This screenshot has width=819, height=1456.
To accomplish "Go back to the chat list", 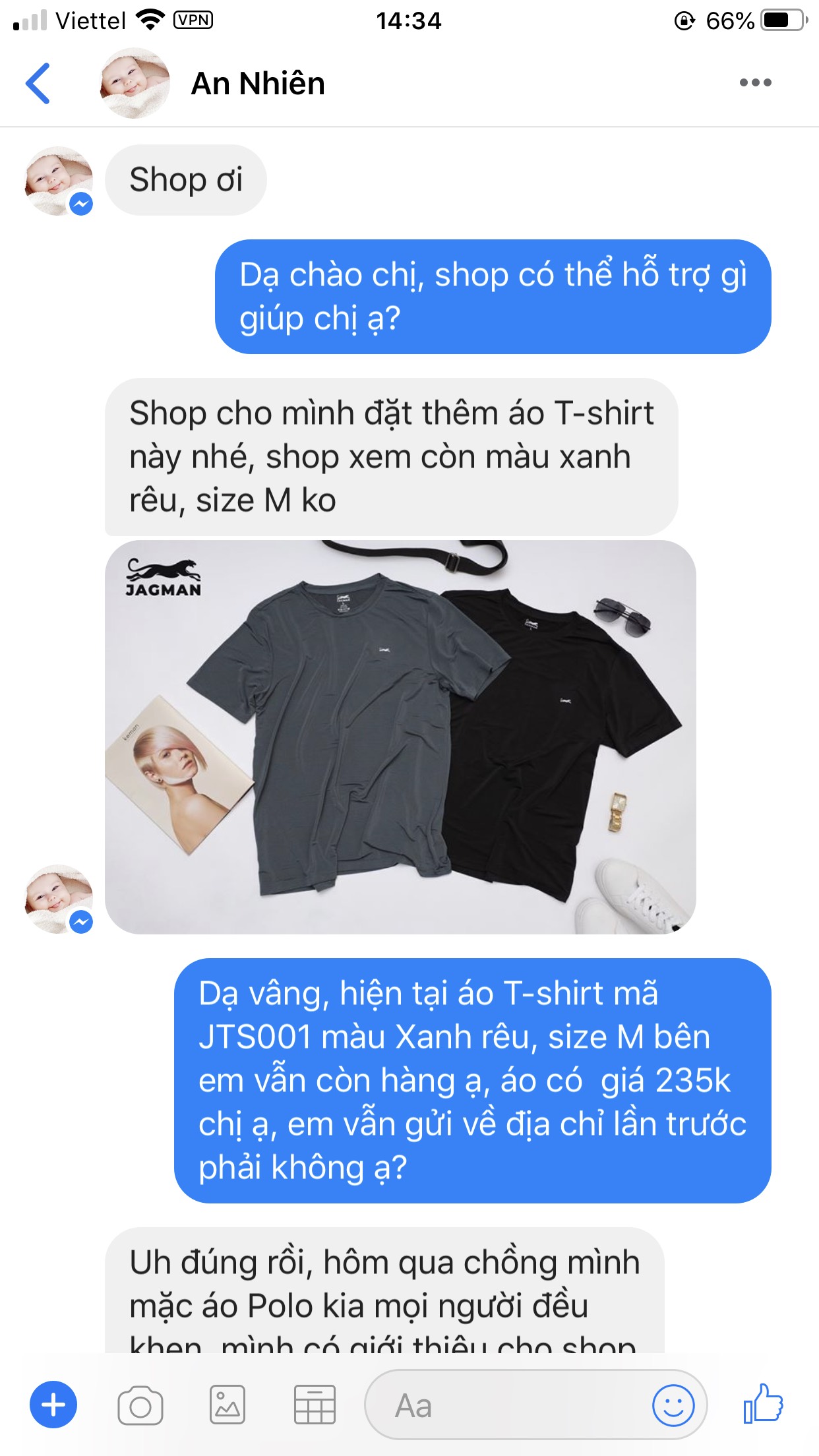I will 38,84.
